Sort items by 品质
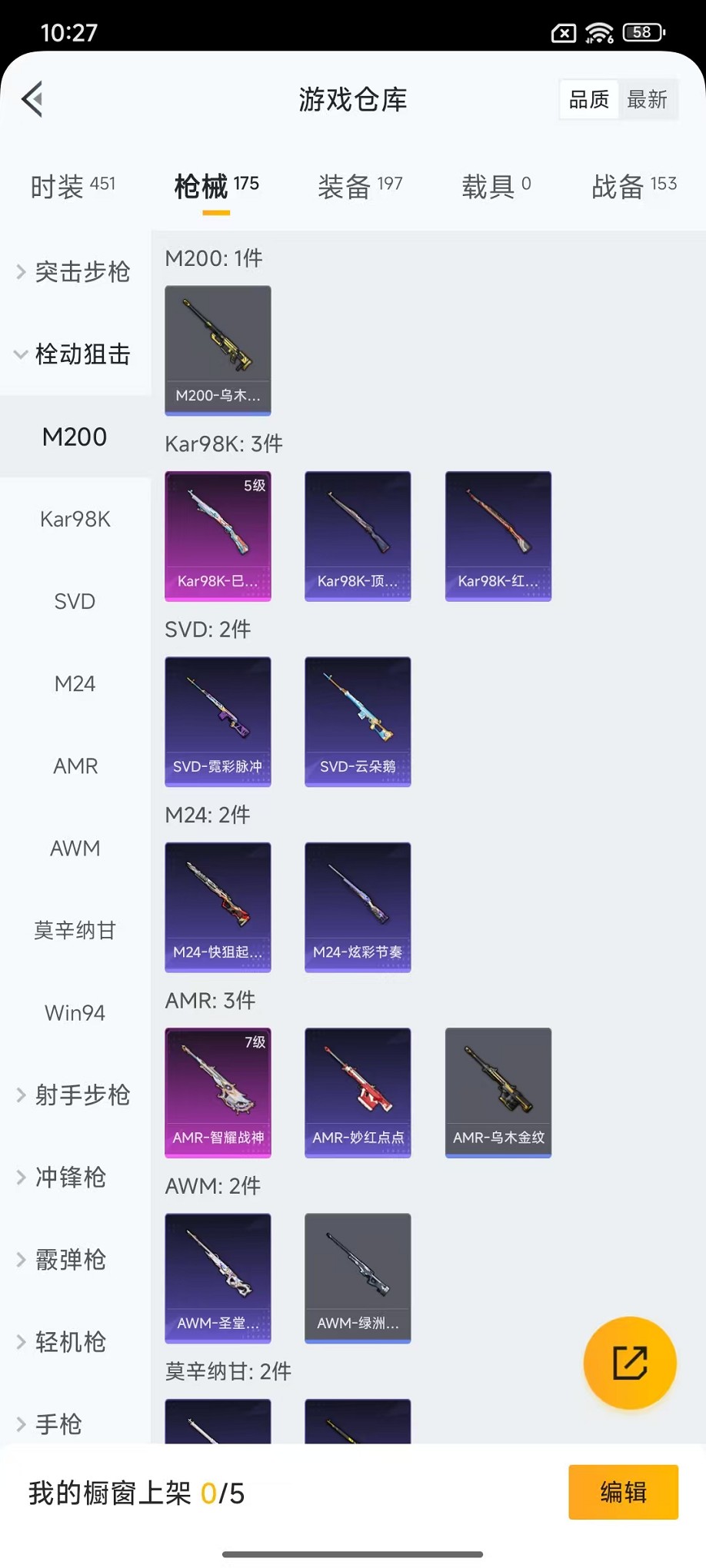This screenshot has height=1568, width=706. pyautogui.click(x=589, y=99)
